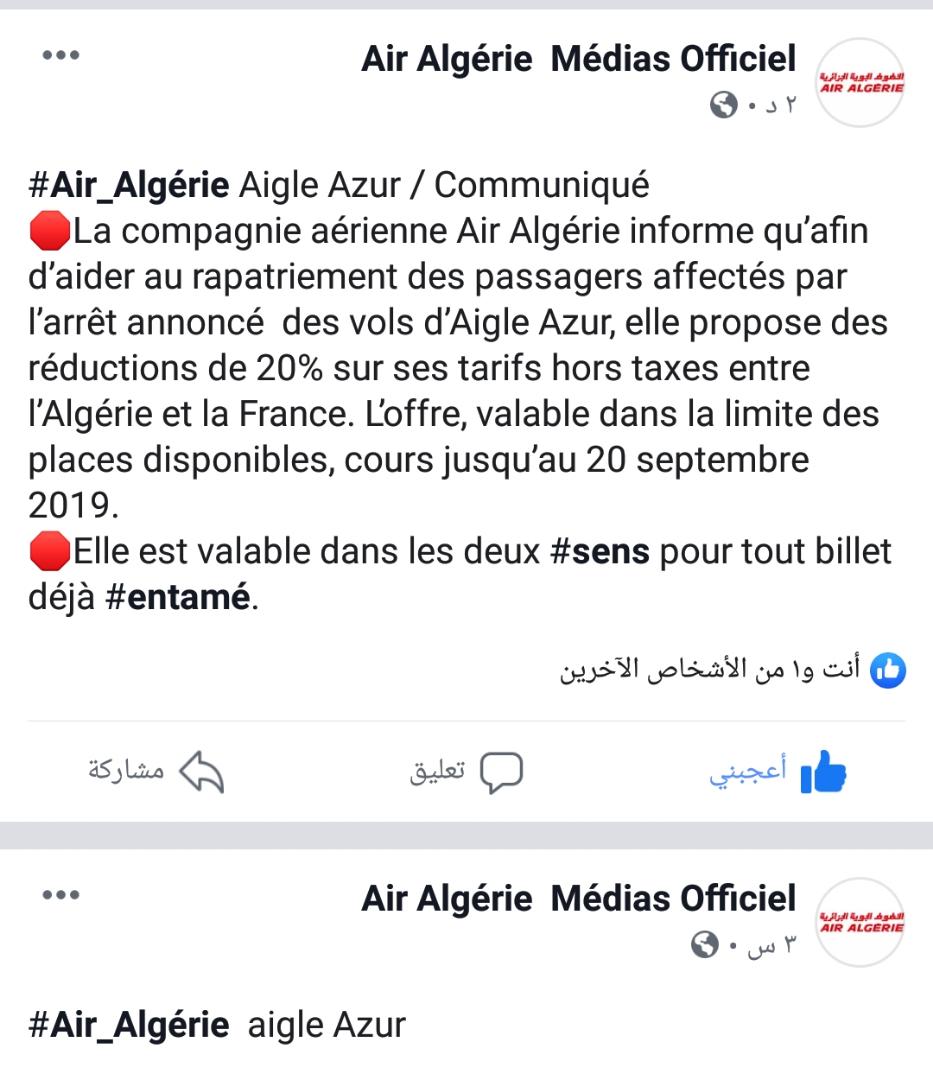Click the مشاركة share button
Screen dimensions: 933x1080
pyautogui.click(x=123, y=770)
